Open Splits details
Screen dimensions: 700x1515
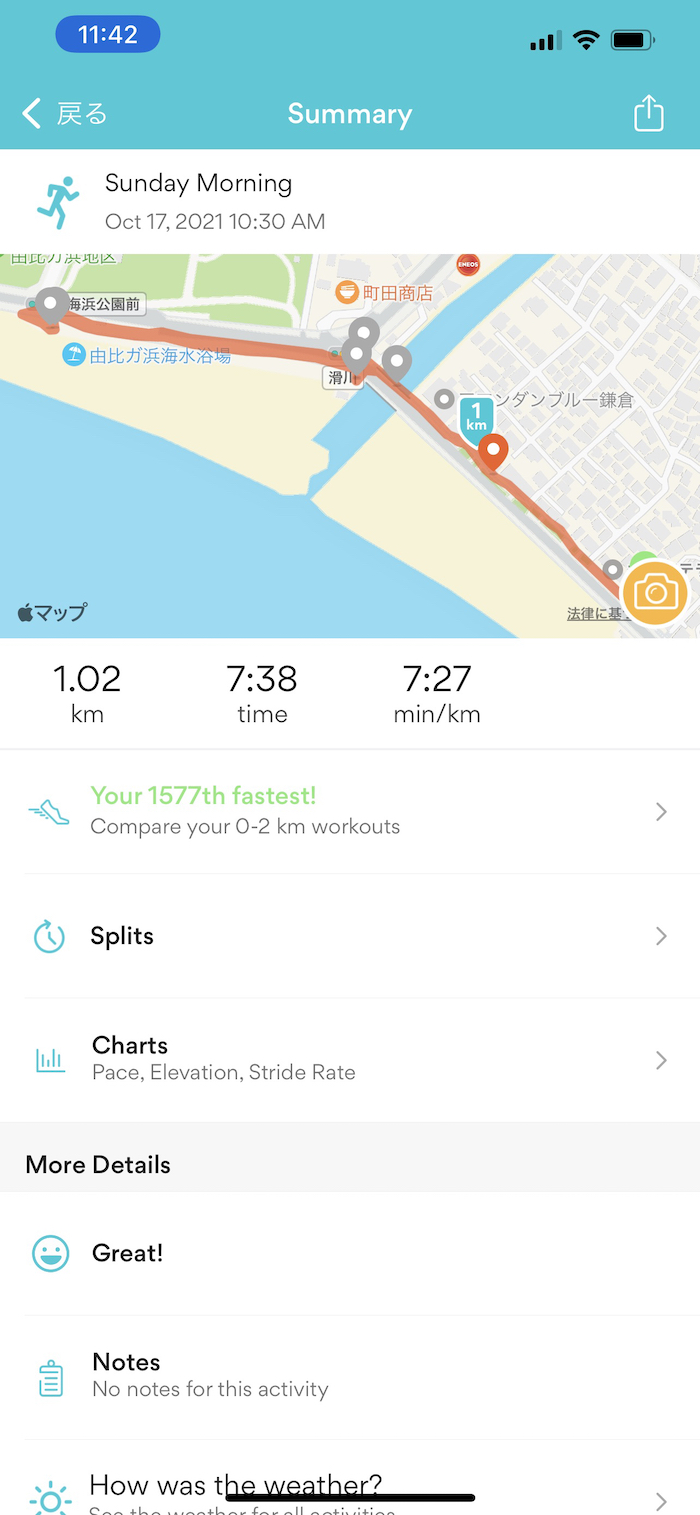(349, 936)
